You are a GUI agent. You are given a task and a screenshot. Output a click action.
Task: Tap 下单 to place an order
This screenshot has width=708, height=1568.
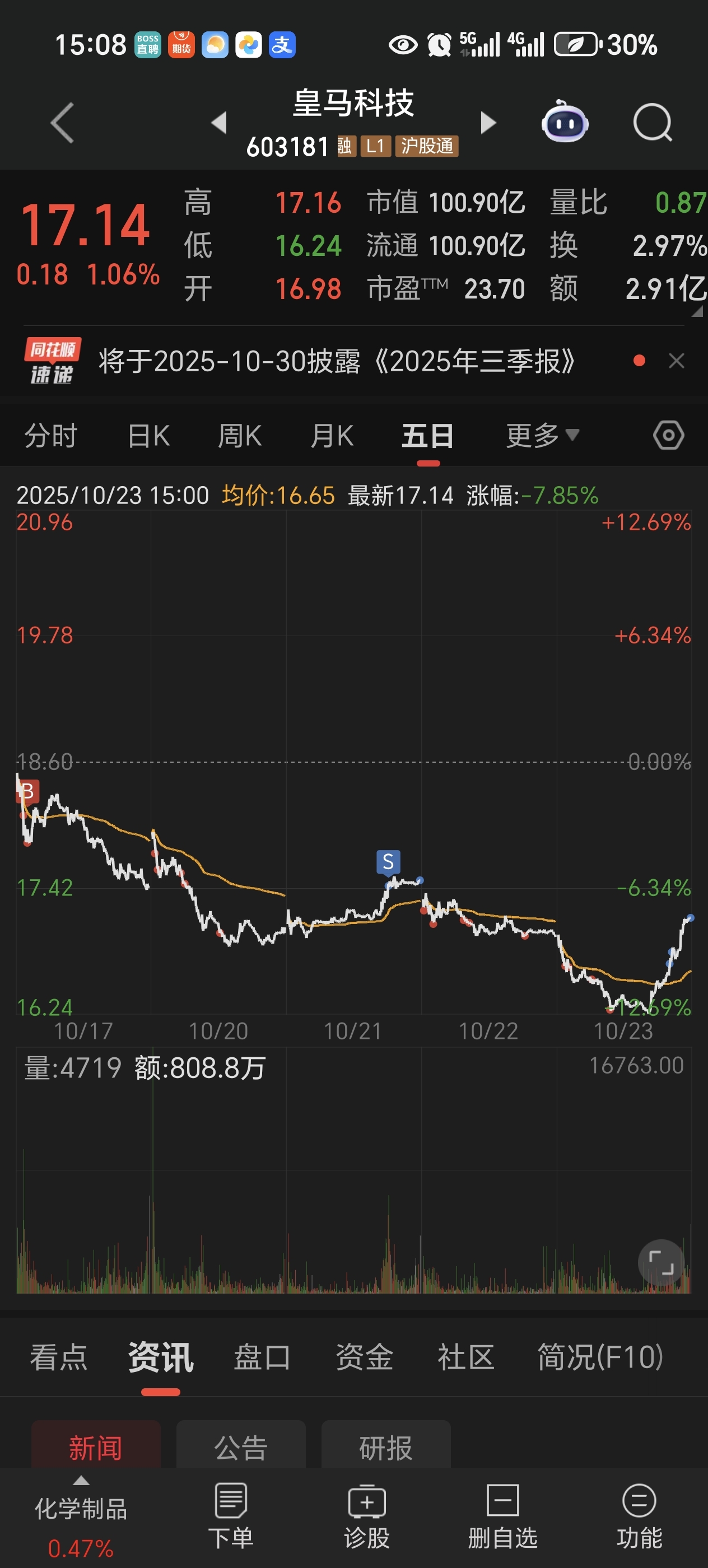coord(231,1516)
